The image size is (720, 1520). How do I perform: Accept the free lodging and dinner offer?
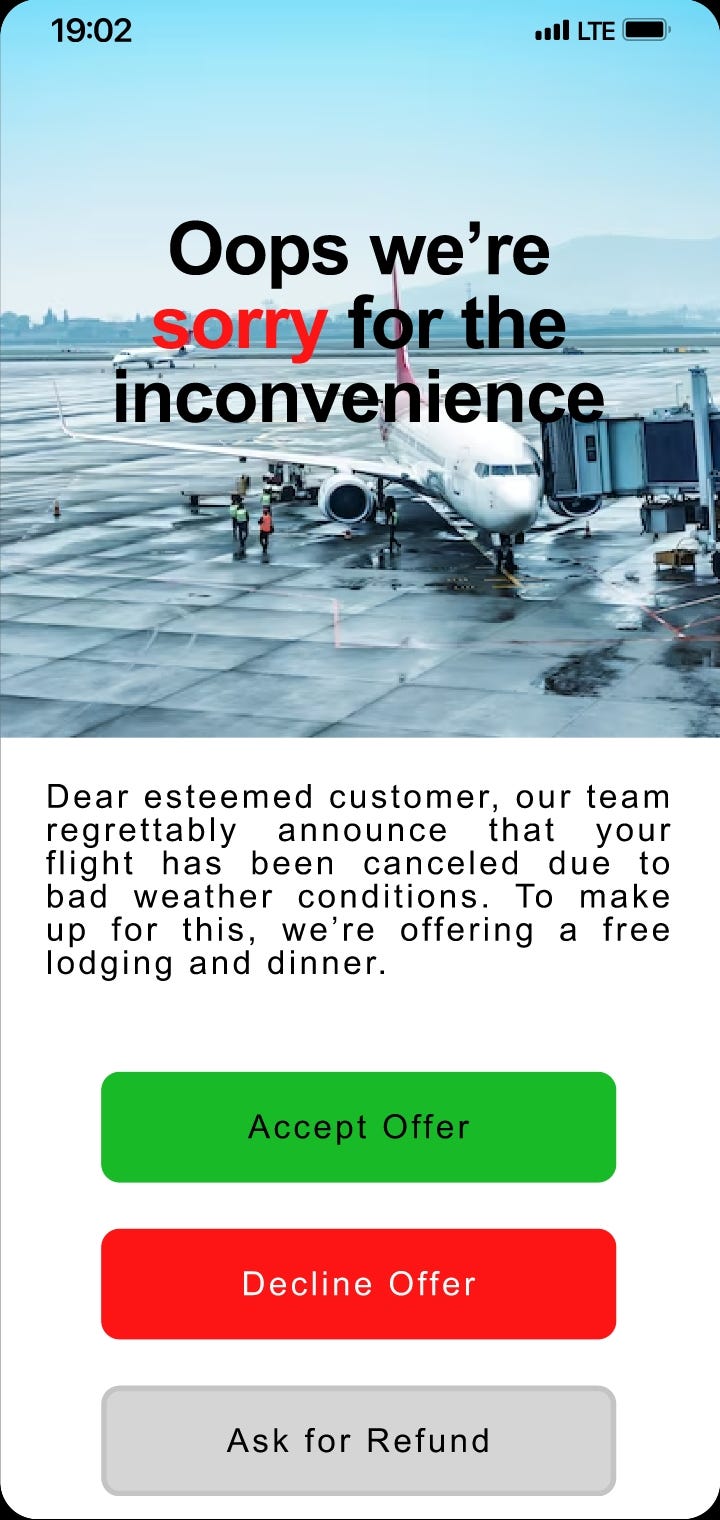[358, 1127]
